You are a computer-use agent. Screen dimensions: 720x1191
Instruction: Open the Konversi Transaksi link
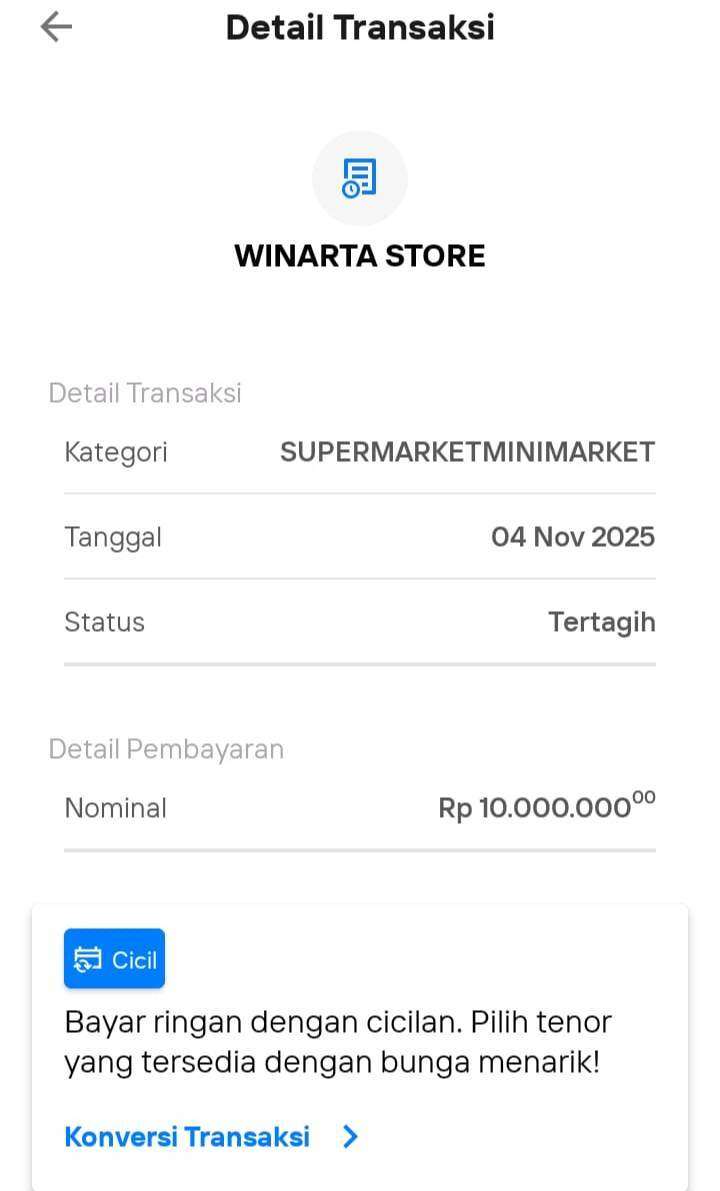[x=188, y=1137]
